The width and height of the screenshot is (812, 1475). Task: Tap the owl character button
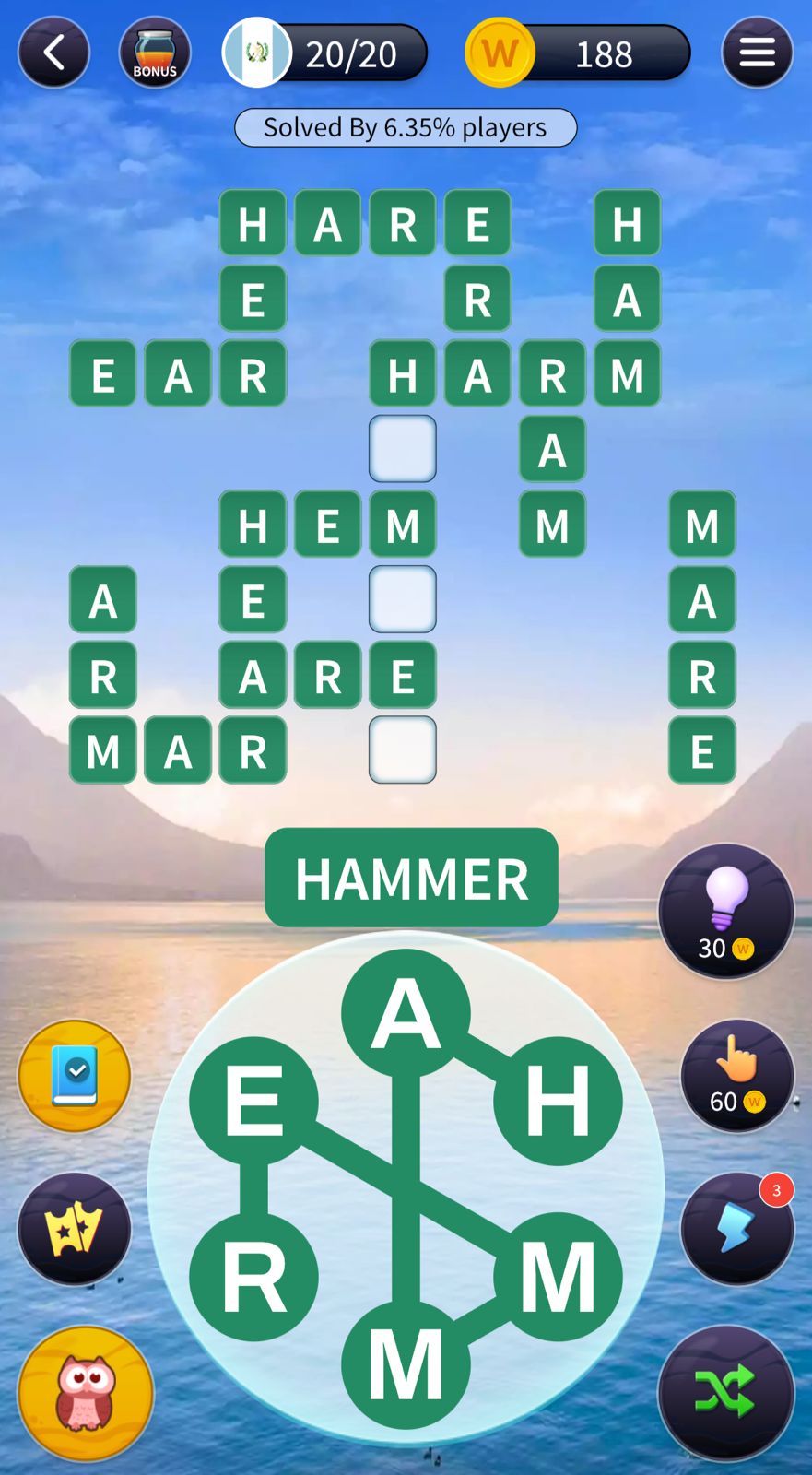click(86, 1393)
